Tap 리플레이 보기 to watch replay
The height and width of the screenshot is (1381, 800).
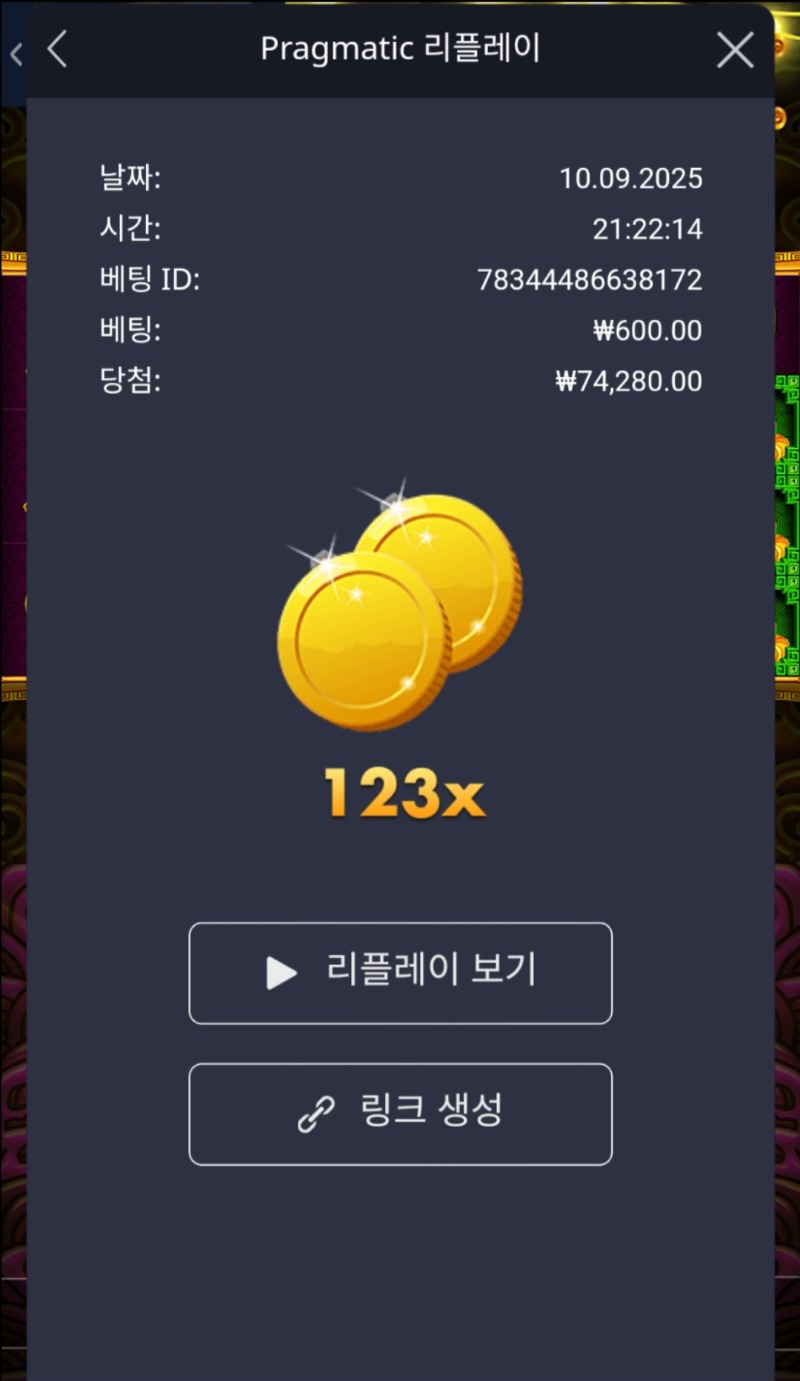(x=400, y=972)
